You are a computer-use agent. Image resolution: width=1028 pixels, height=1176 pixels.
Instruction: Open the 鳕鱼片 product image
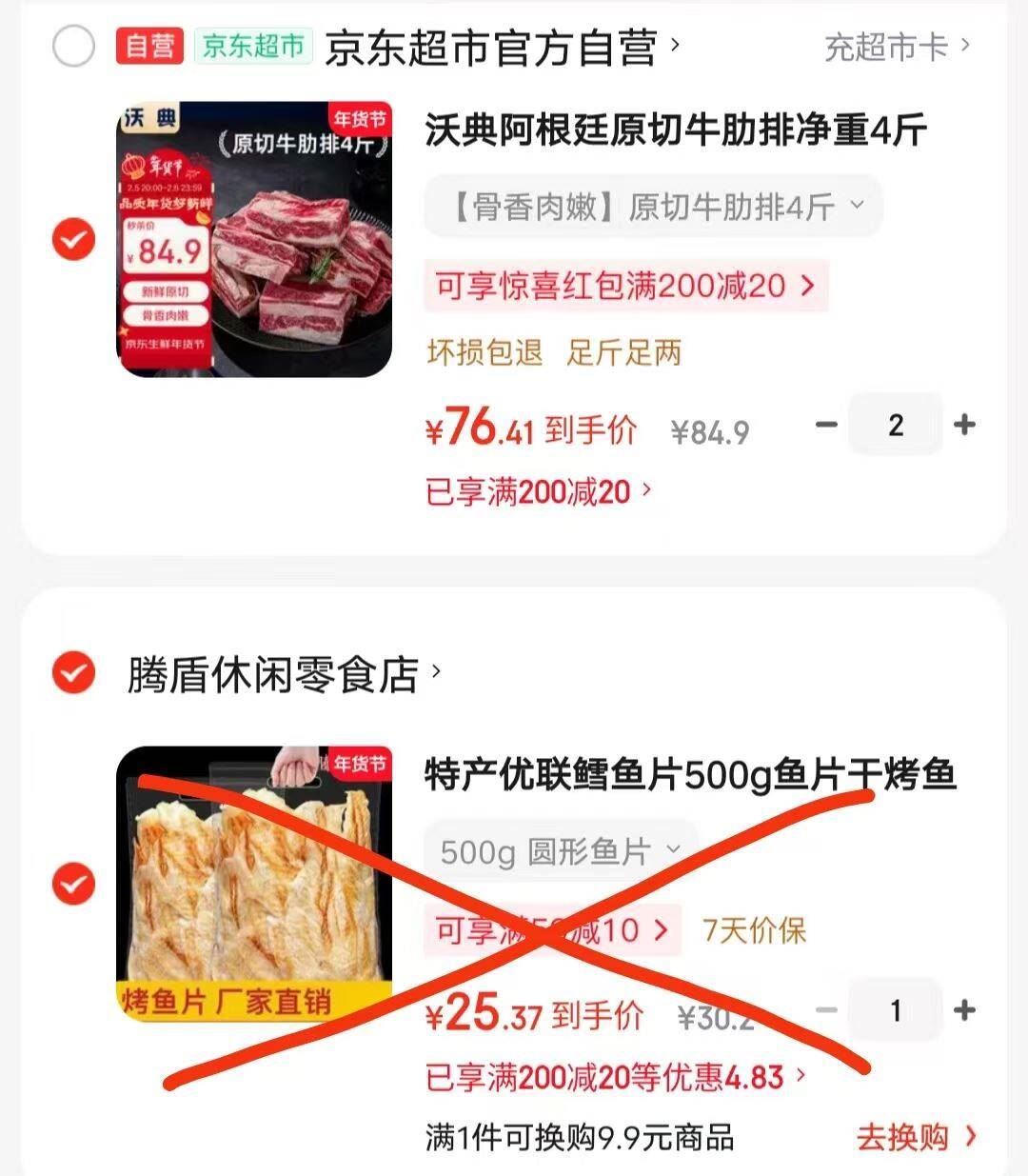point(254,884)
